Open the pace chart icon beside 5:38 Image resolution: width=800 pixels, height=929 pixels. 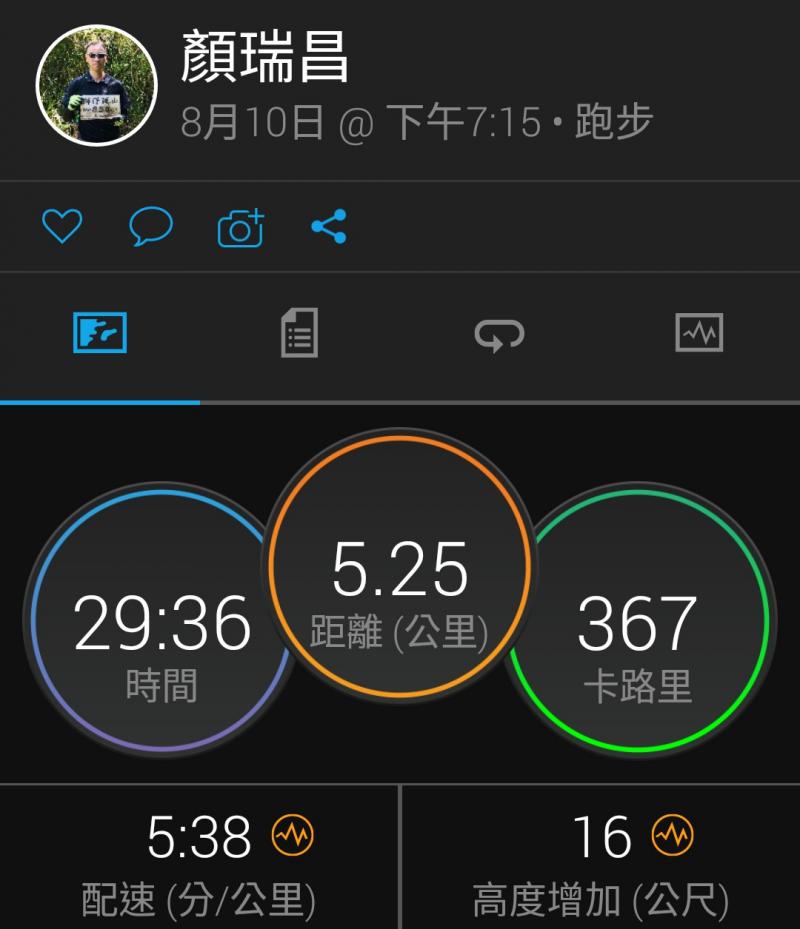293,835
